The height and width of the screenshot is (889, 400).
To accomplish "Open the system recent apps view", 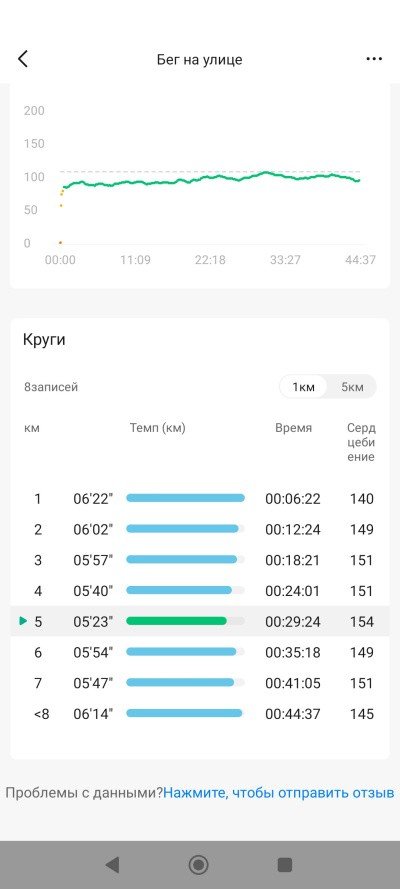I will 284,865.
